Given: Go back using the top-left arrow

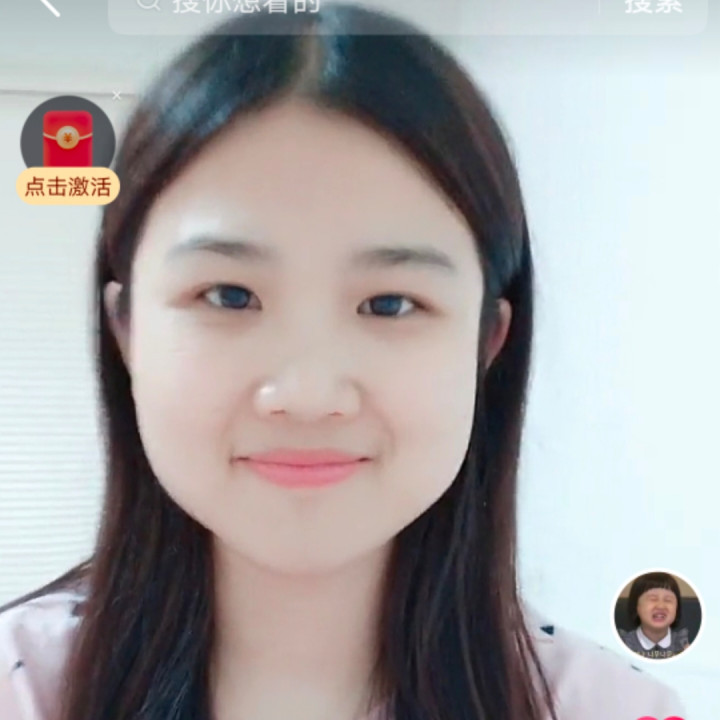Looking at the screenshot, I should pyautogui.click(x=48, y=5).
